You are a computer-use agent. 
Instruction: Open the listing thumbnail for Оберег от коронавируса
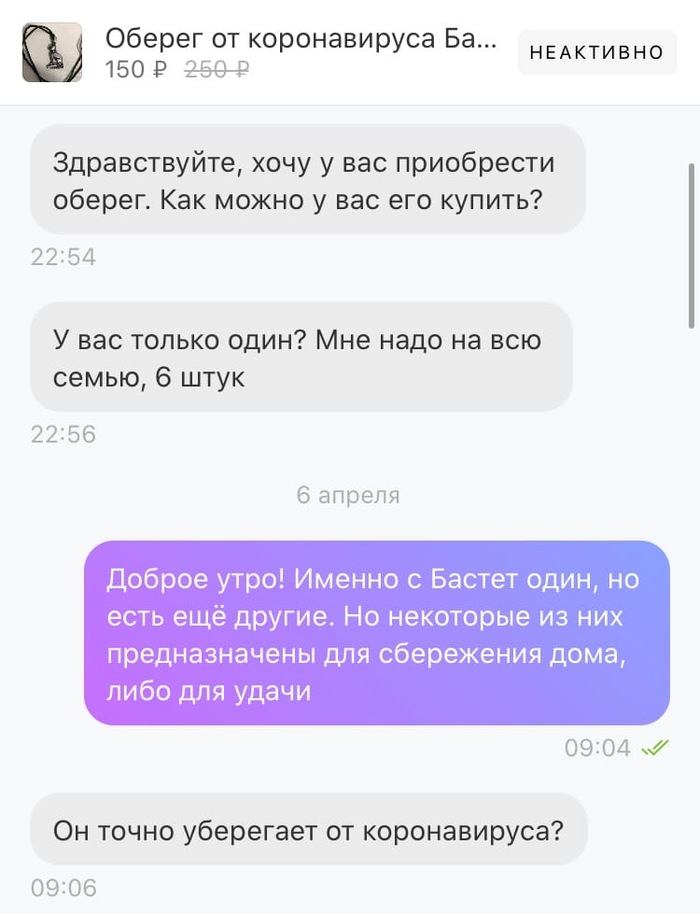click(x=52, y=52)
